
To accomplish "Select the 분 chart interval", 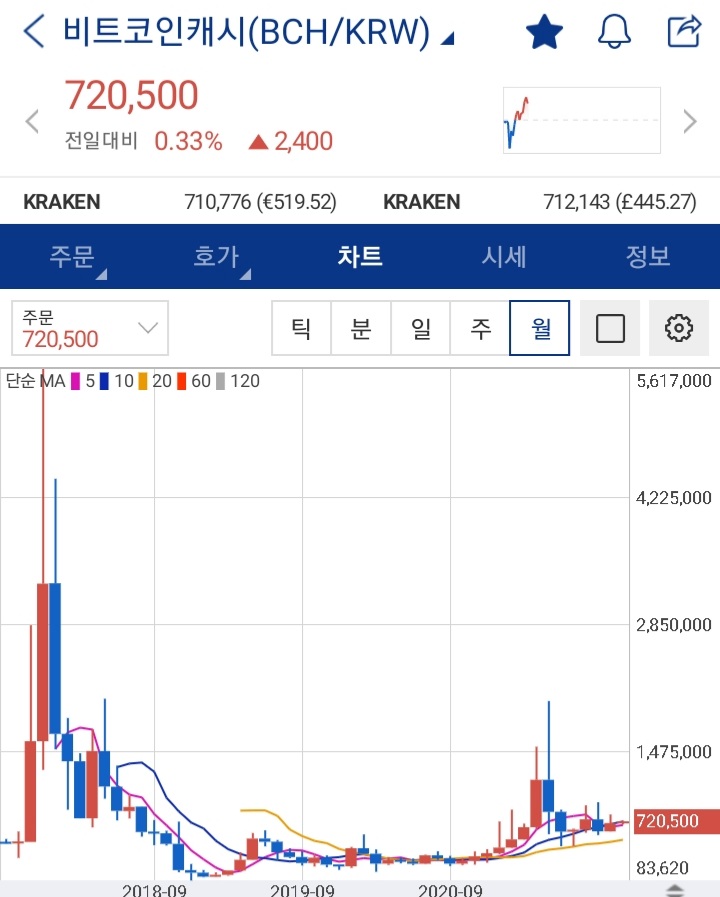I will (x=361, y=328).
